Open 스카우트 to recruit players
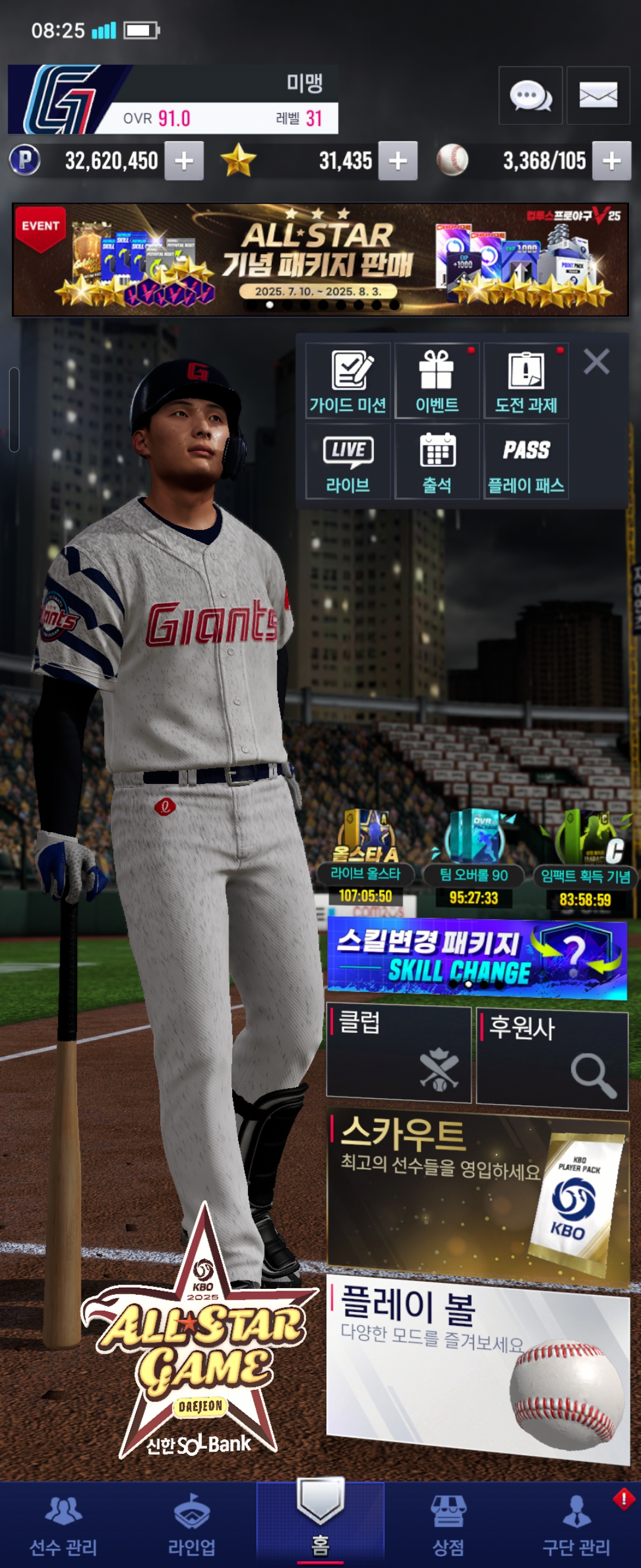The image size is (641, 1568). pos(477,1196)
